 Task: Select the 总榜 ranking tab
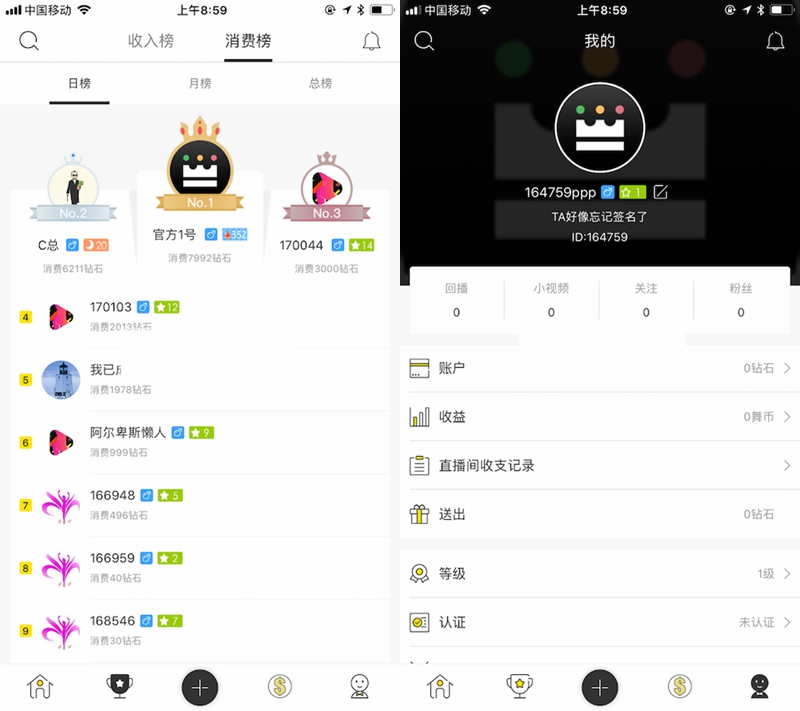point(320,83)
